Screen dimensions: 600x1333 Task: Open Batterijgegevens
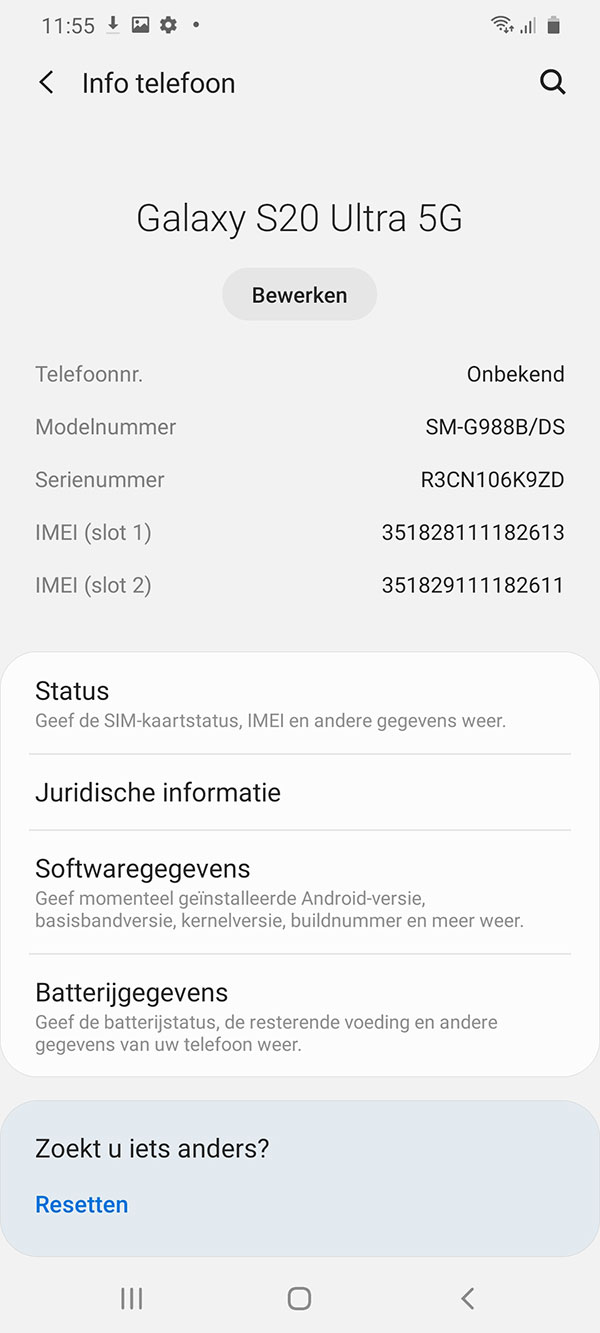tap(300, 1016)
